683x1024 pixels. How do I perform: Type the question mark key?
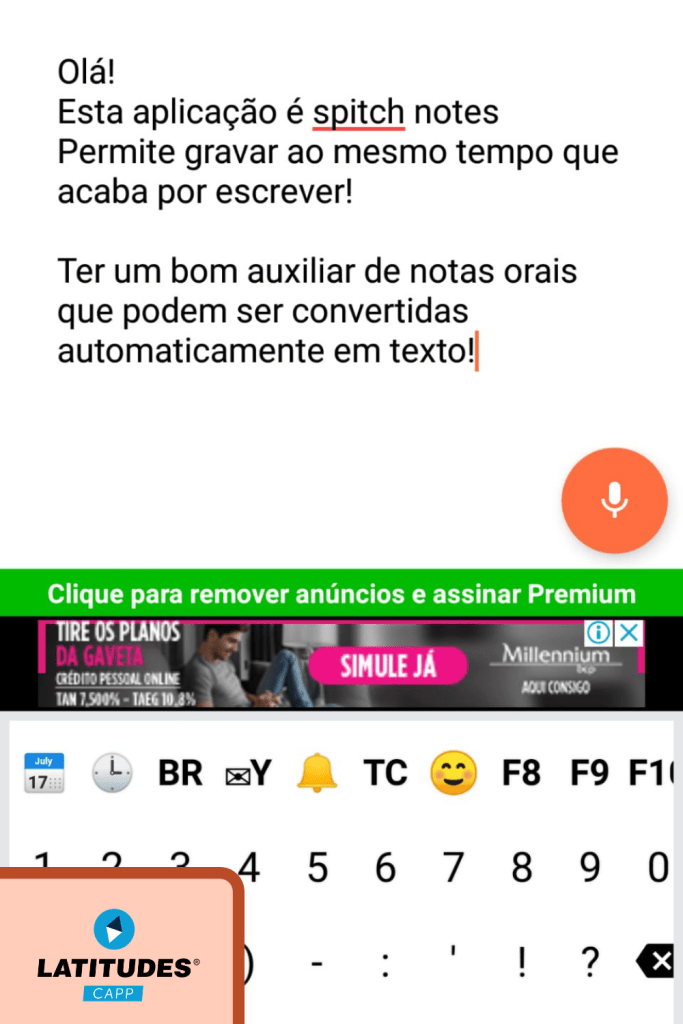pos(589,962)
